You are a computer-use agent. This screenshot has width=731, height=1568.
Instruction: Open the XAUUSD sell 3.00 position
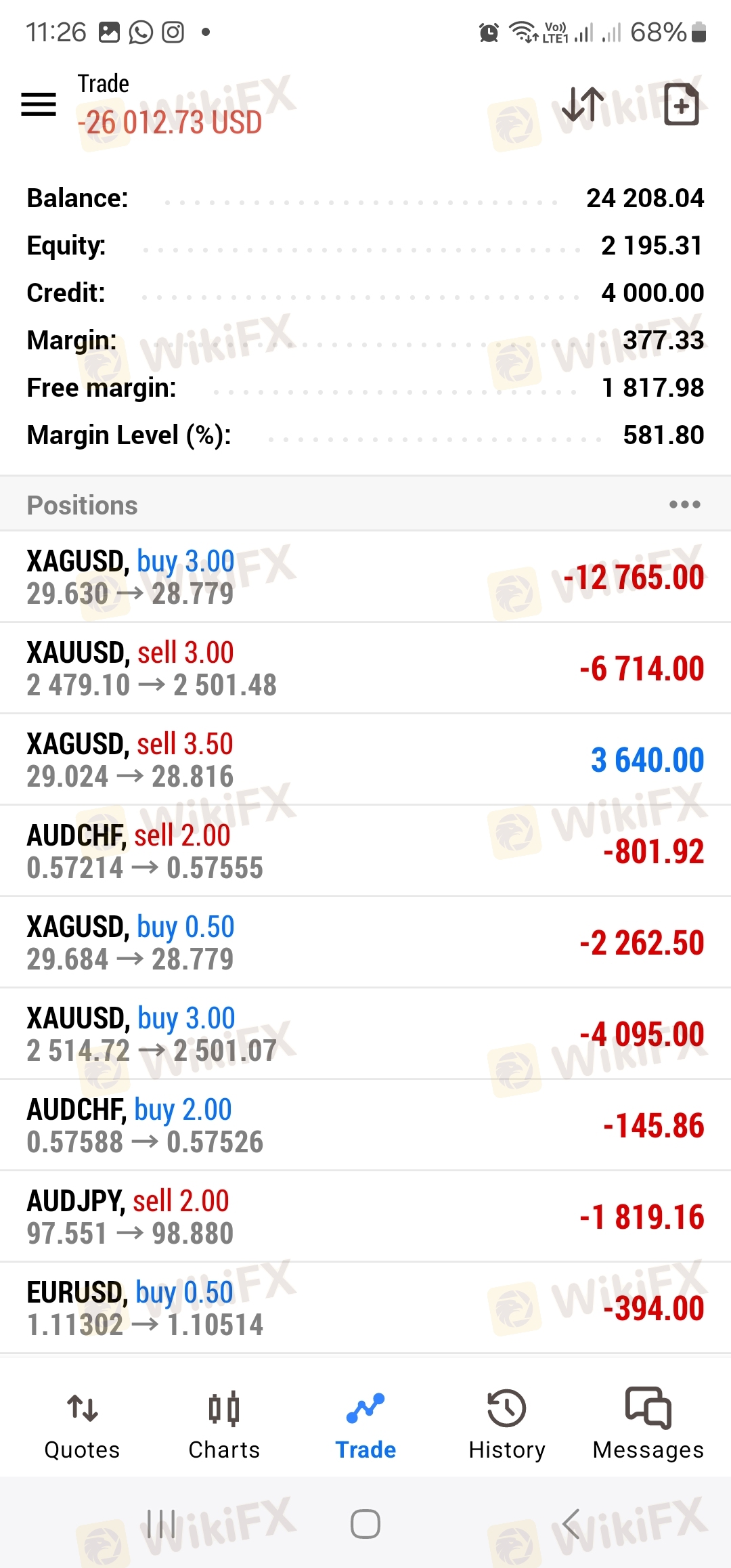pyautogui.click(x=365, y=668)
